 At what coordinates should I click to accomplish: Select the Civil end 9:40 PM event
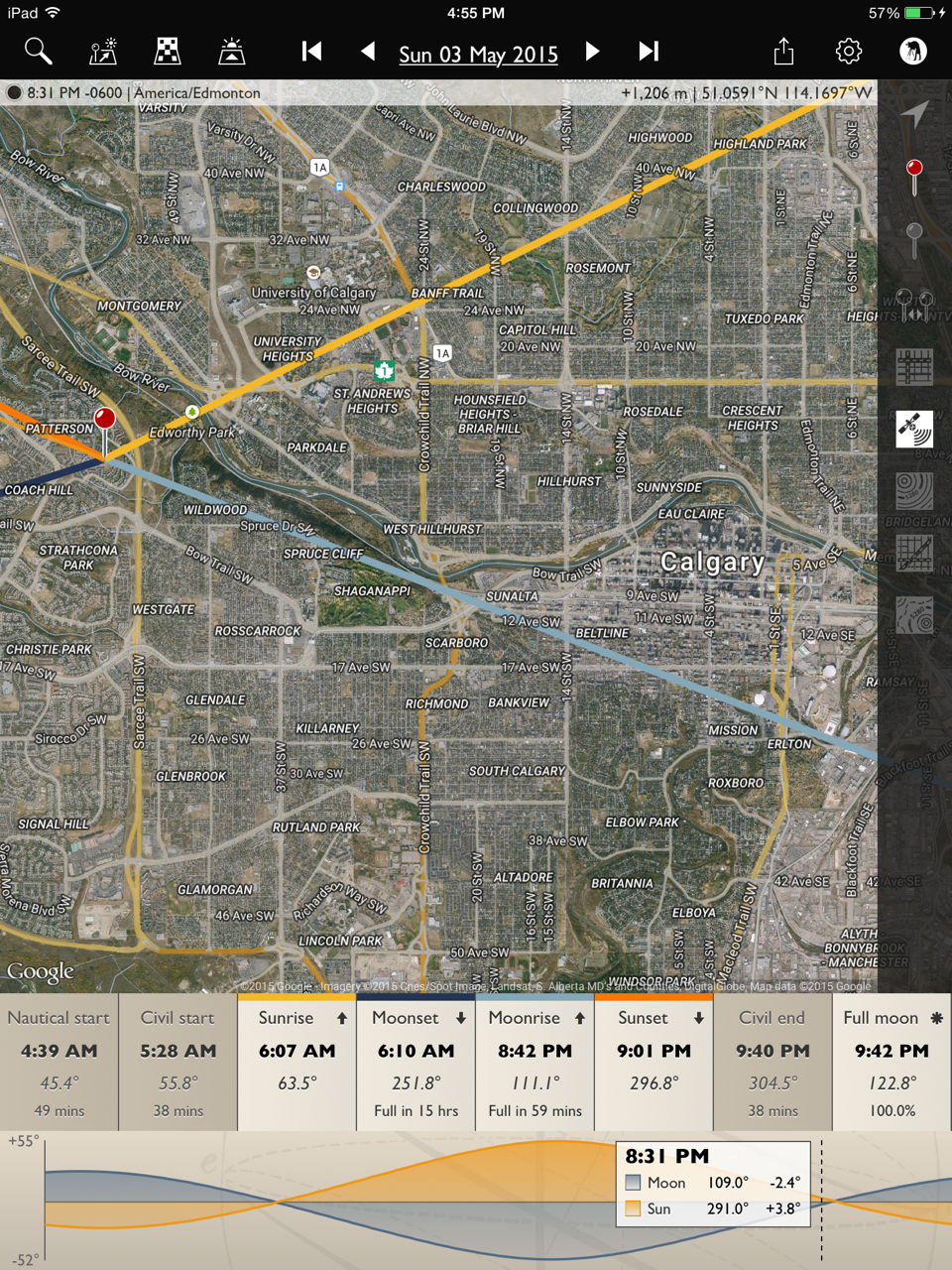click(x=773, y=1062)
